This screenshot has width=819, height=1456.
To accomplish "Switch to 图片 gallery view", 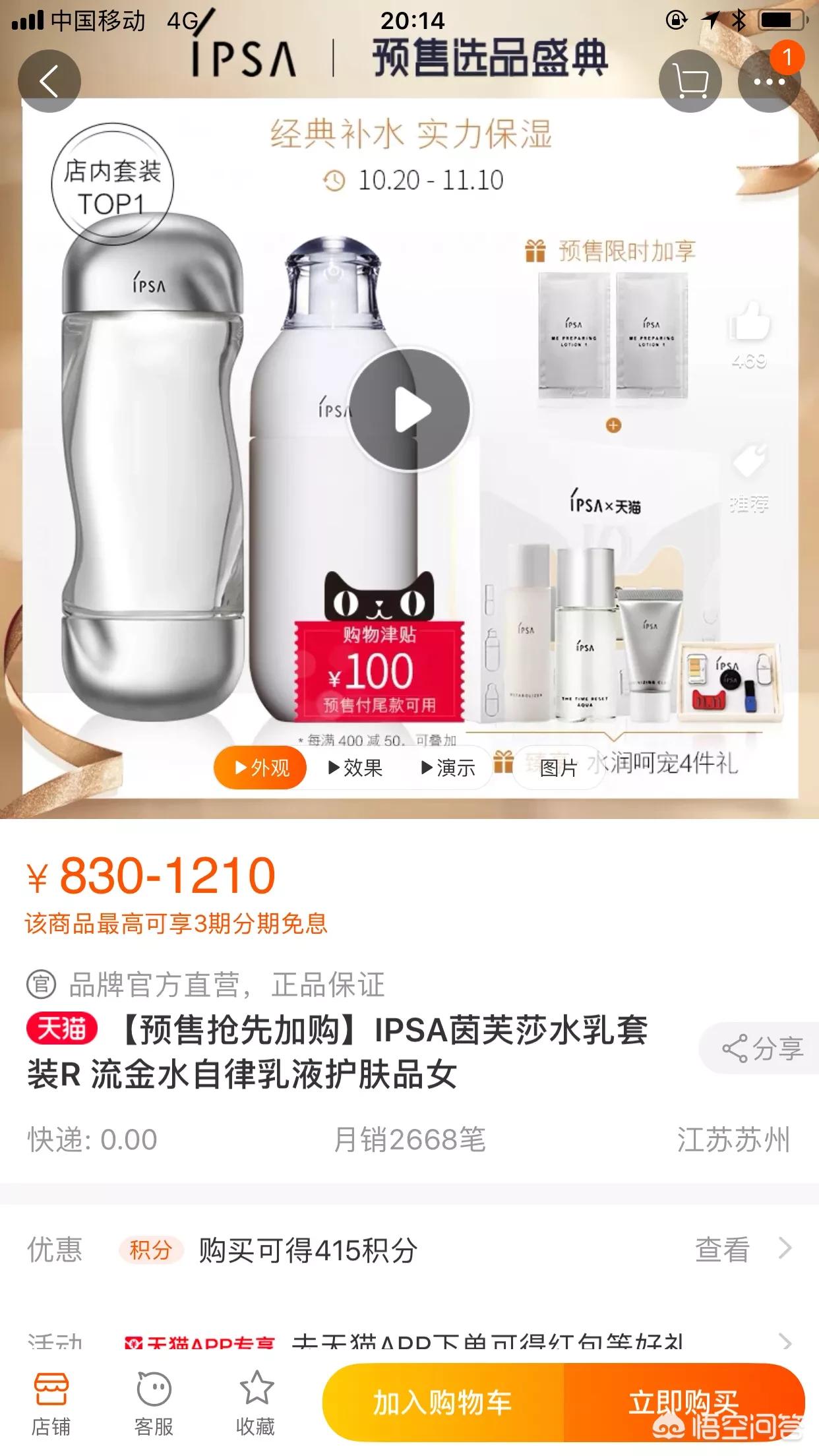I will (558, 768).
